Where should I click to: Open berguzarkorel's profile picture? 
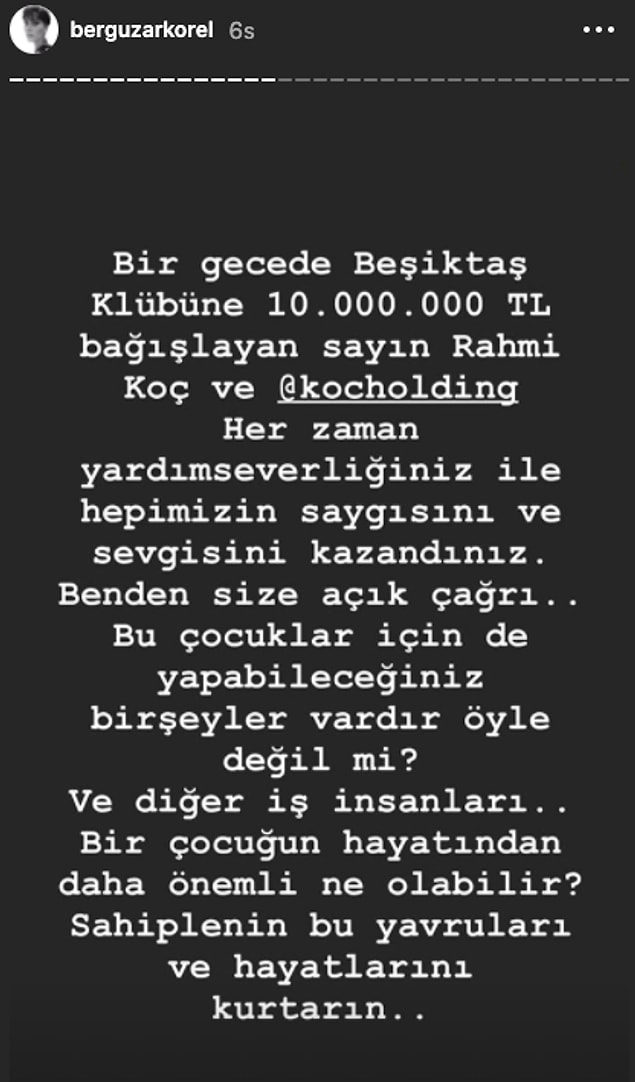34,30
